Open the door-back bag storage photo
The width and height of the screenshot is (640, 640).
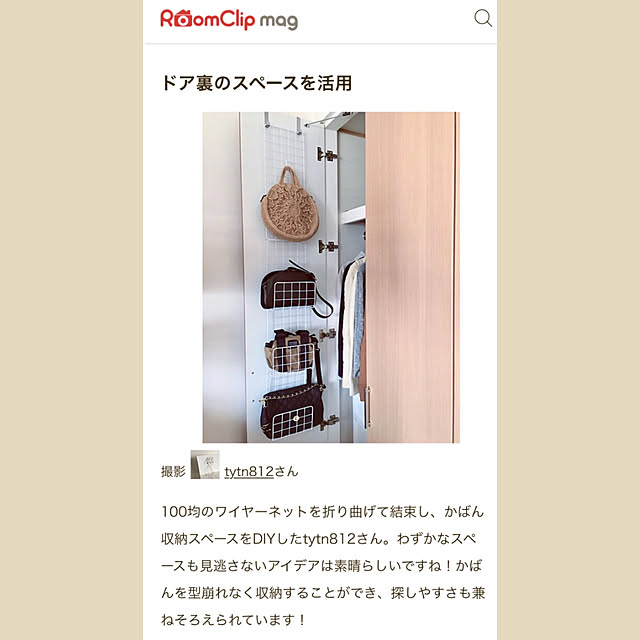click(330, 277)
